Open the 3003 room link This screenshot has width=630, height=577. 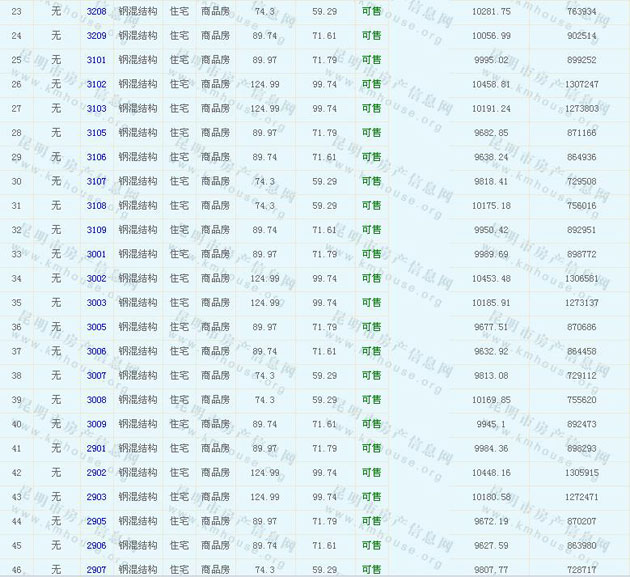96,303
